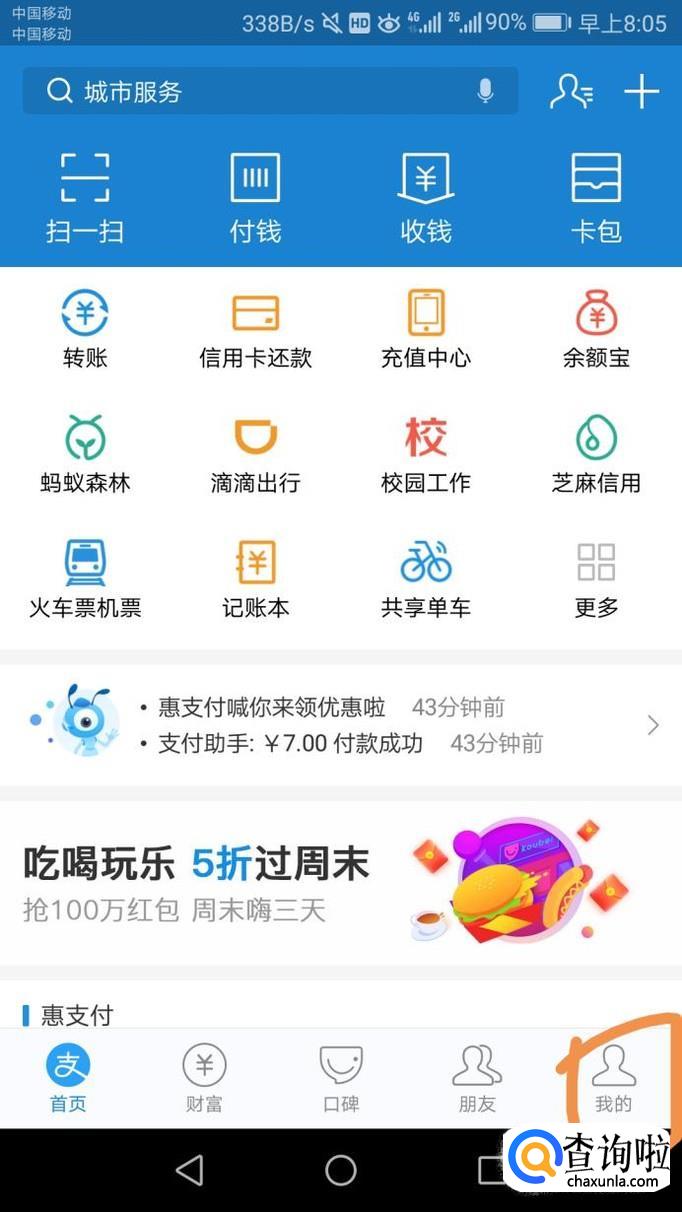The height and width of the screenshot is (1212, 682).
Task: Launch 蚂蚁森林
Action: (85, 454)
